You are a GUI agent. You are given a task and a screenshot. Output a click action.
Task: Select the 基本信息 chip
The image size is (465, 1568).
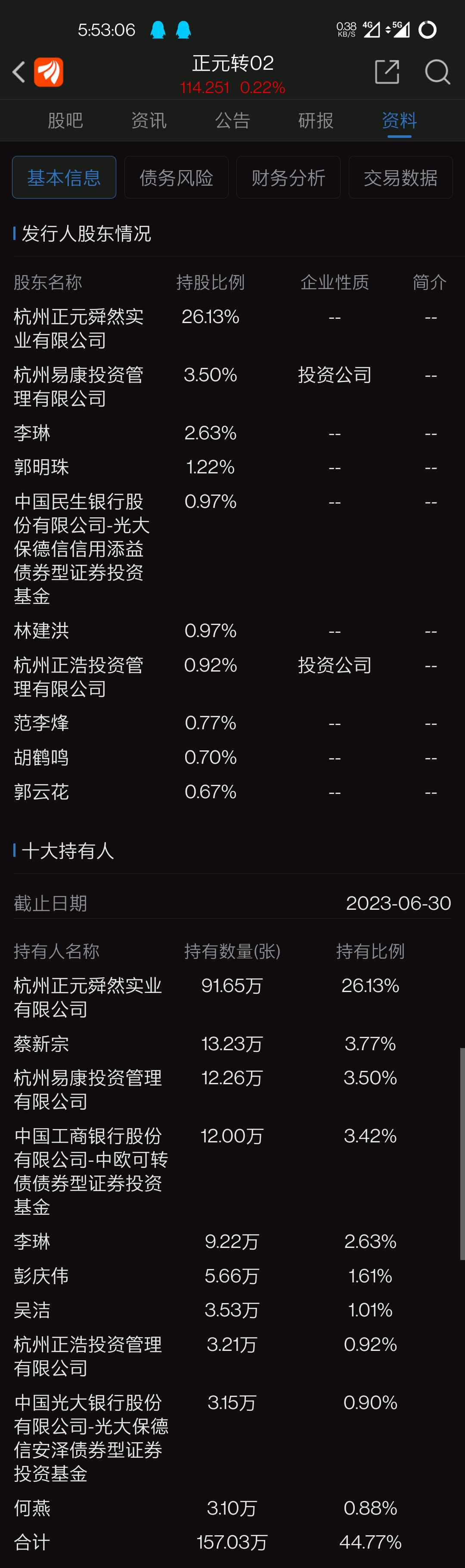click(x=64, y=177)
